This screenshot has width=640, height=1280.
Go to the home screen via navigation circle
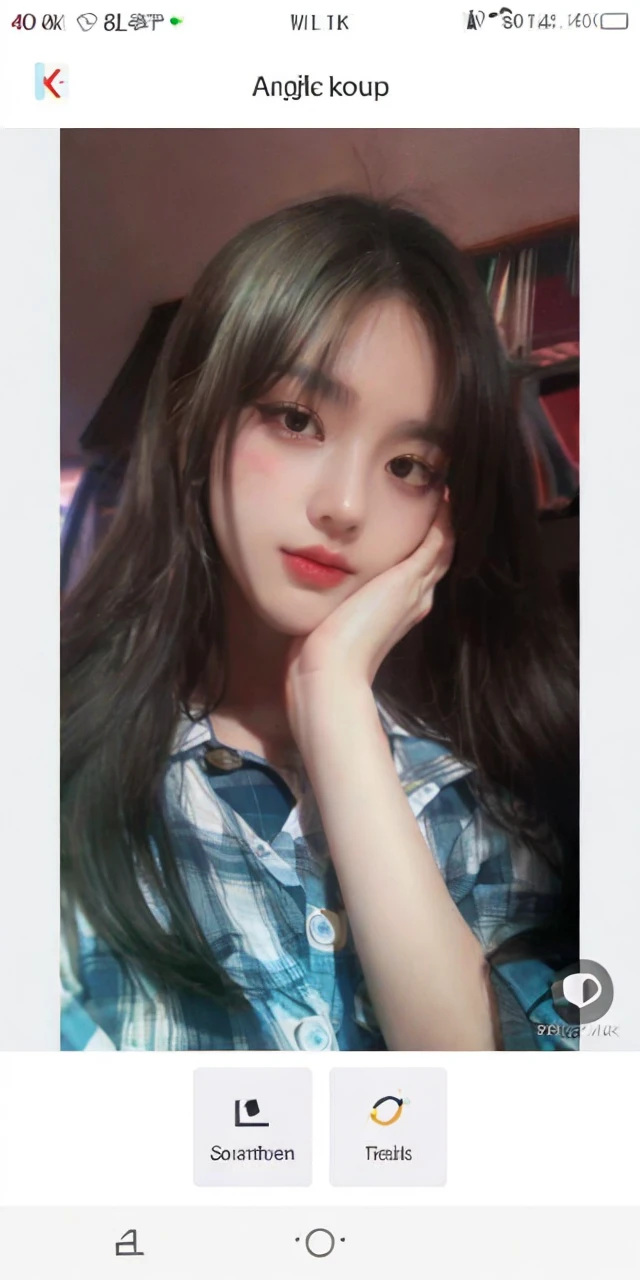[x=320, y=1243]
